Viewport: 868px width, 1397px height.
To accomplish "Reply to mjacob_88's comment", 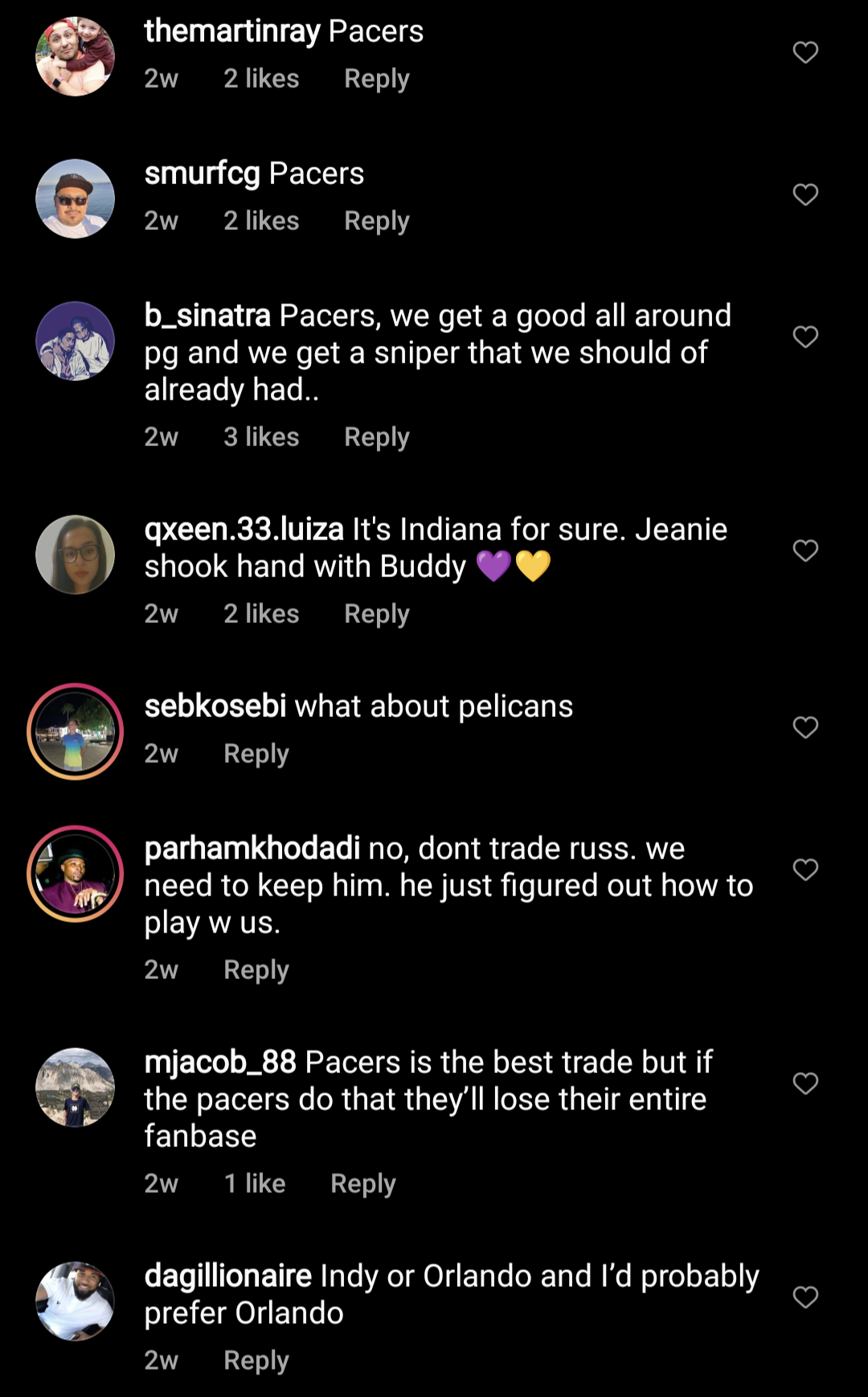I will [x=362, y=1184].
